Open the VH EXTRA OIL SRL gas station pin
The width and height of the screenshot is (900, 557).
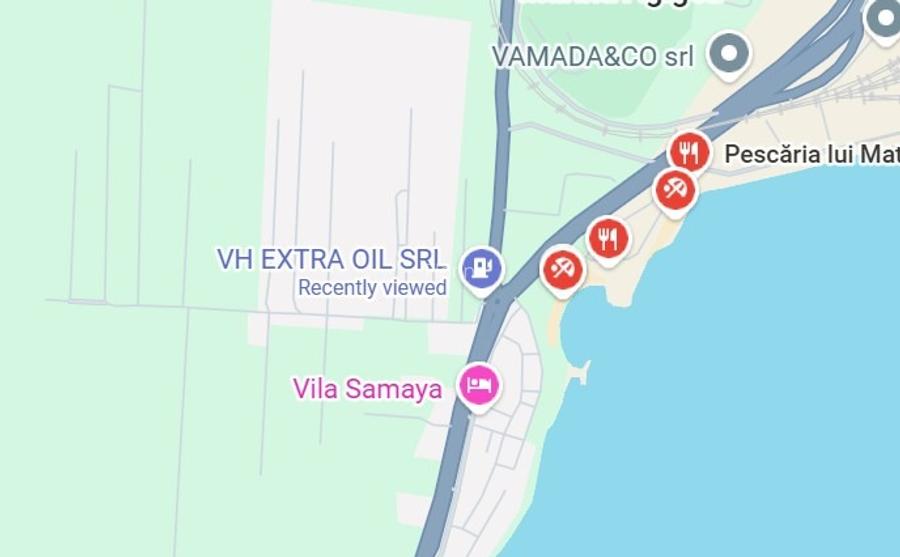(482, 267)
